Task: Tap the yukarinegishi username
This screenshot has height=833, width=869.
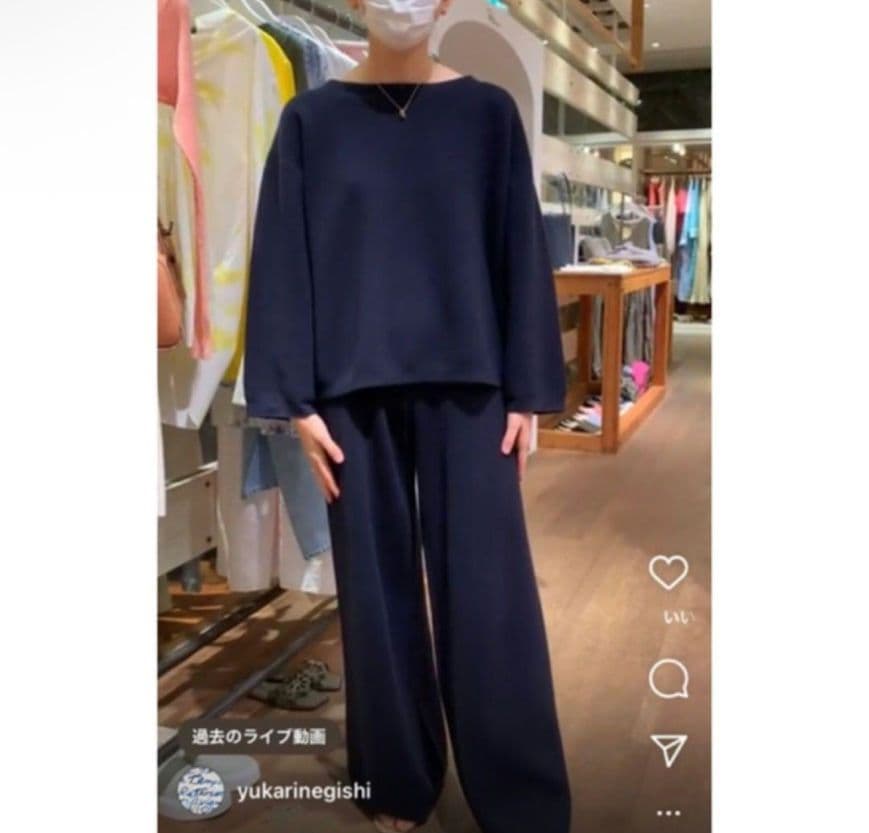Action: [306, 791]
